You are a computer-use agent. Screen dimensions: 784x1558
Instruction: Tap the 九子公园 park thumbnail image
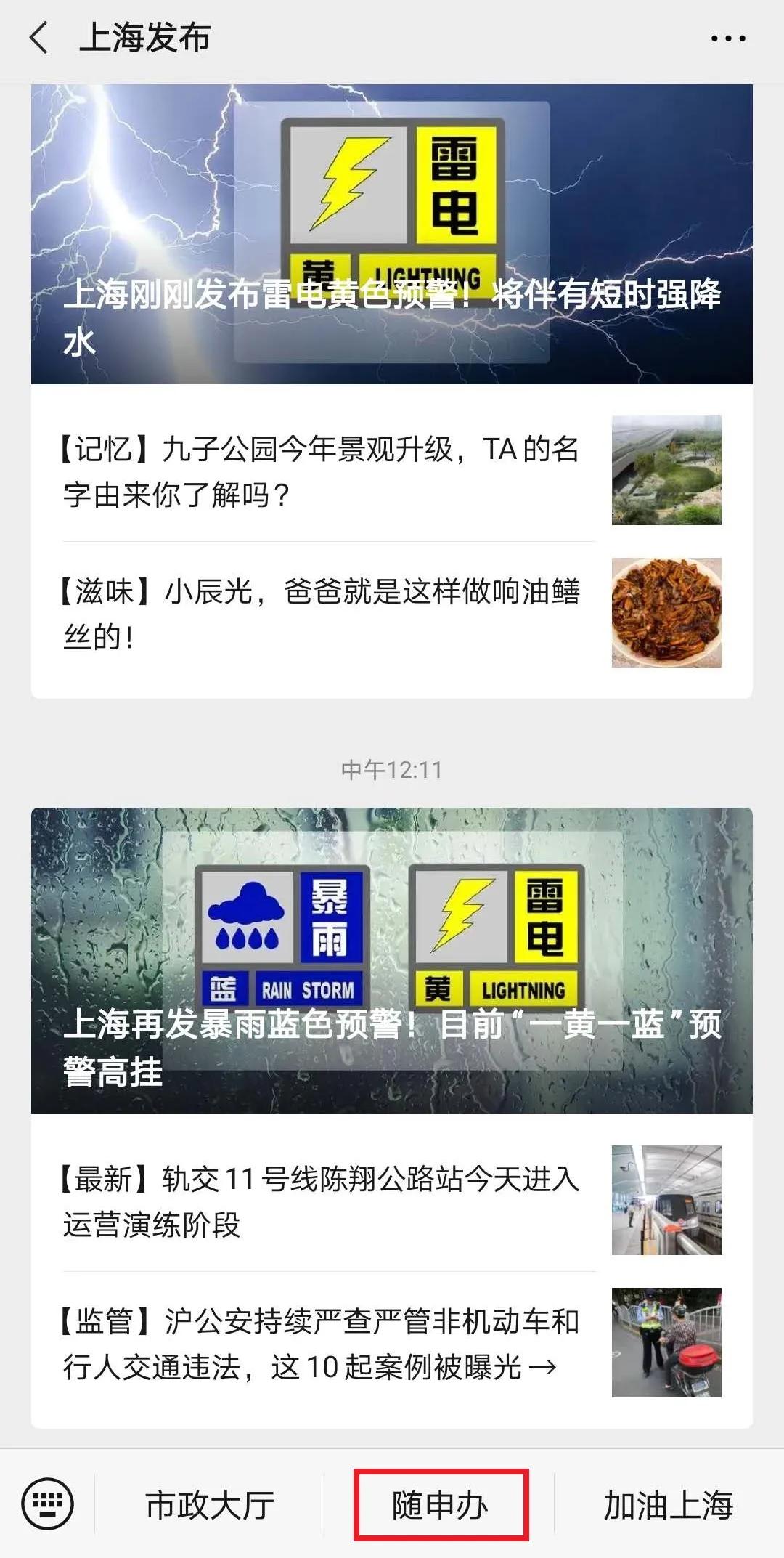(668, 472)
